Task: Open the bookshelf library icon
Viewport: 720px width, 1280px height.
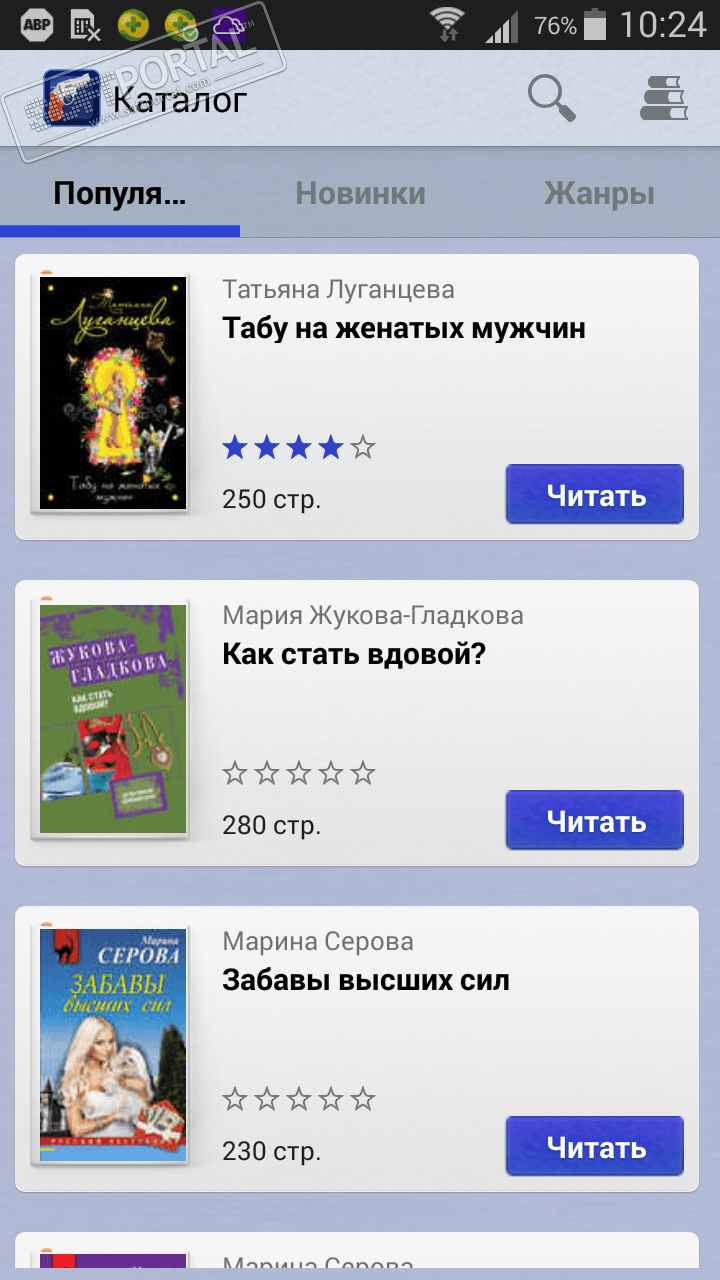Action: 664,98
